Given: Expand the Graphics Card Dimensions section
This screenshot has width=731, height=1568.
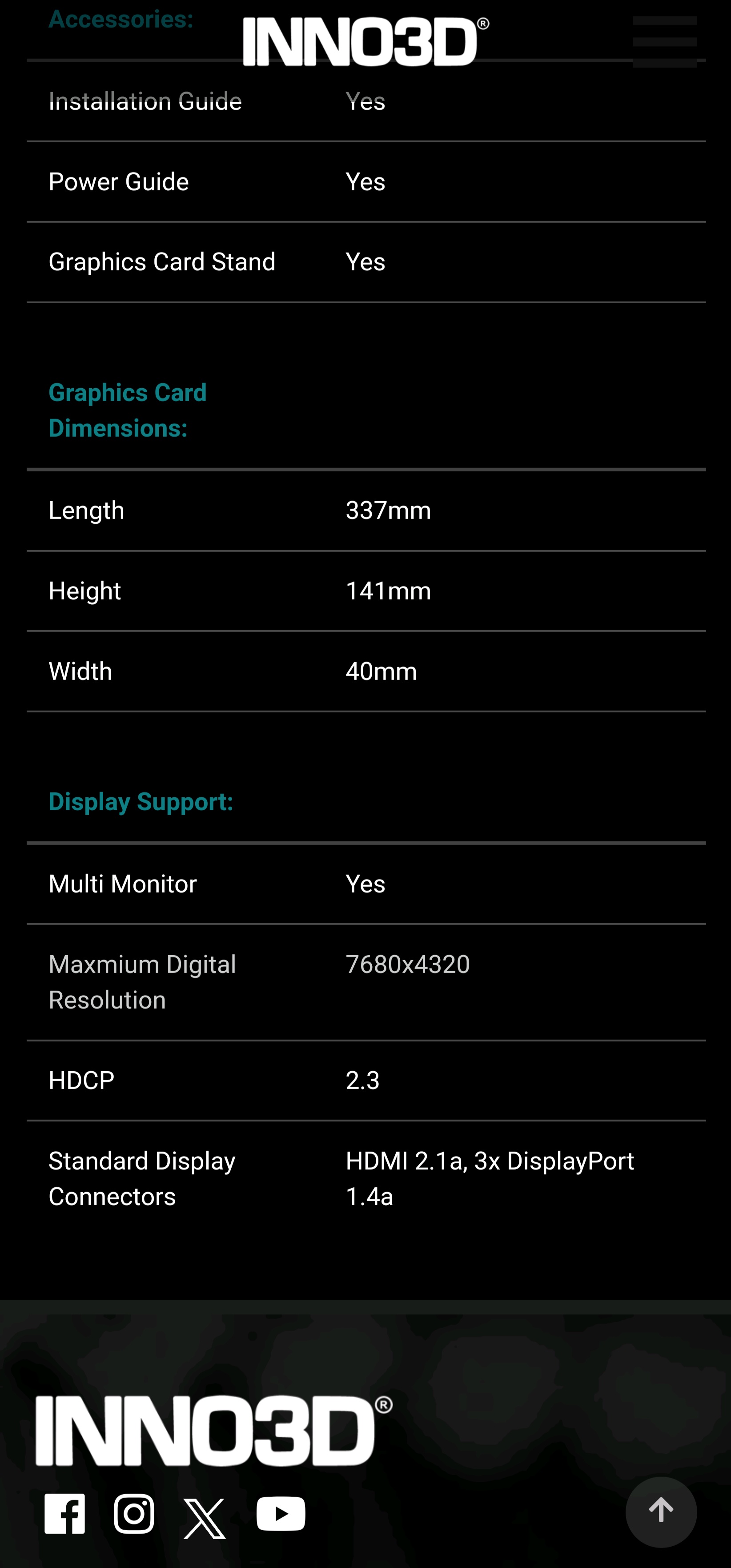Looking at the screenshot, I should pos(127,410).
